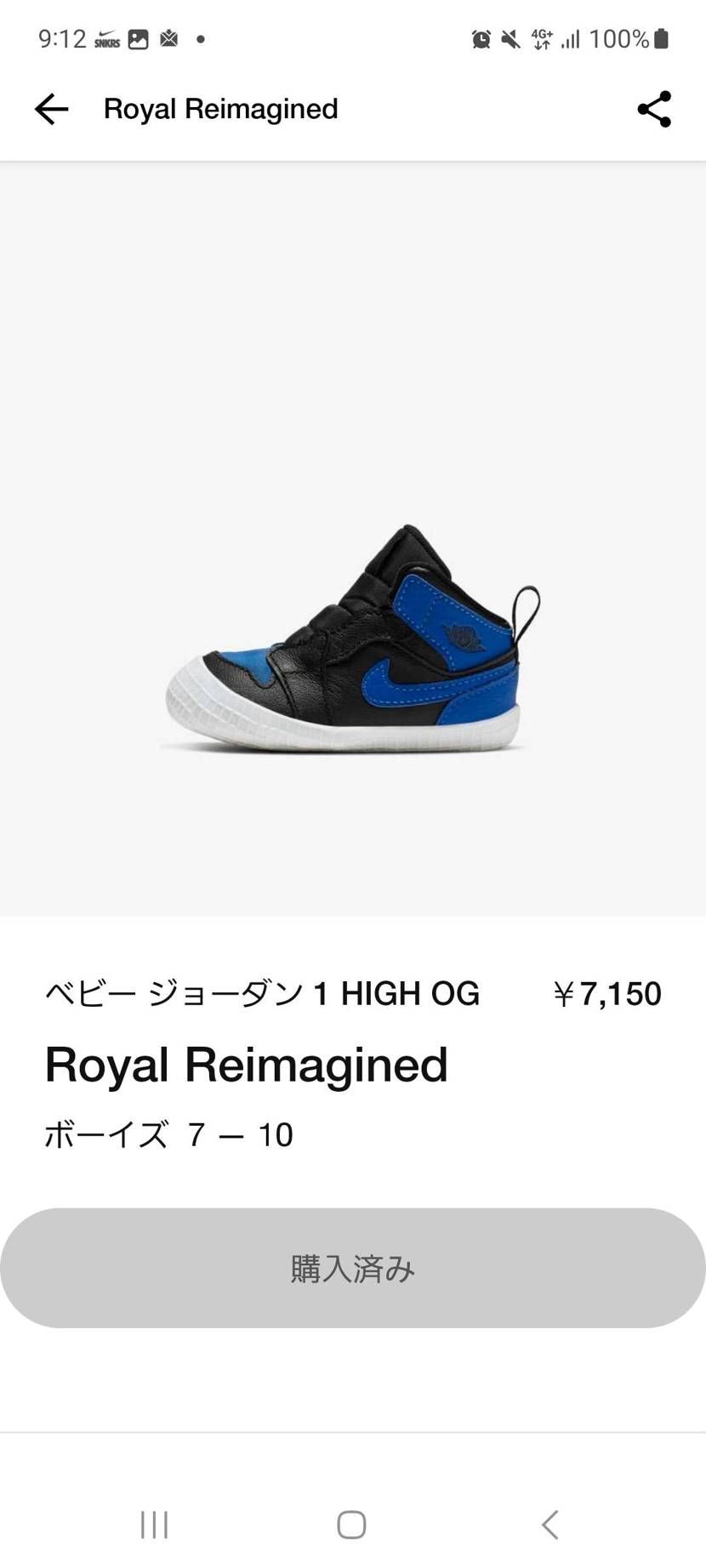706x1568 pixels.
Task: Open the share options for Royal Reimagined
Action: pyautogui.click(x=653, y=109)
